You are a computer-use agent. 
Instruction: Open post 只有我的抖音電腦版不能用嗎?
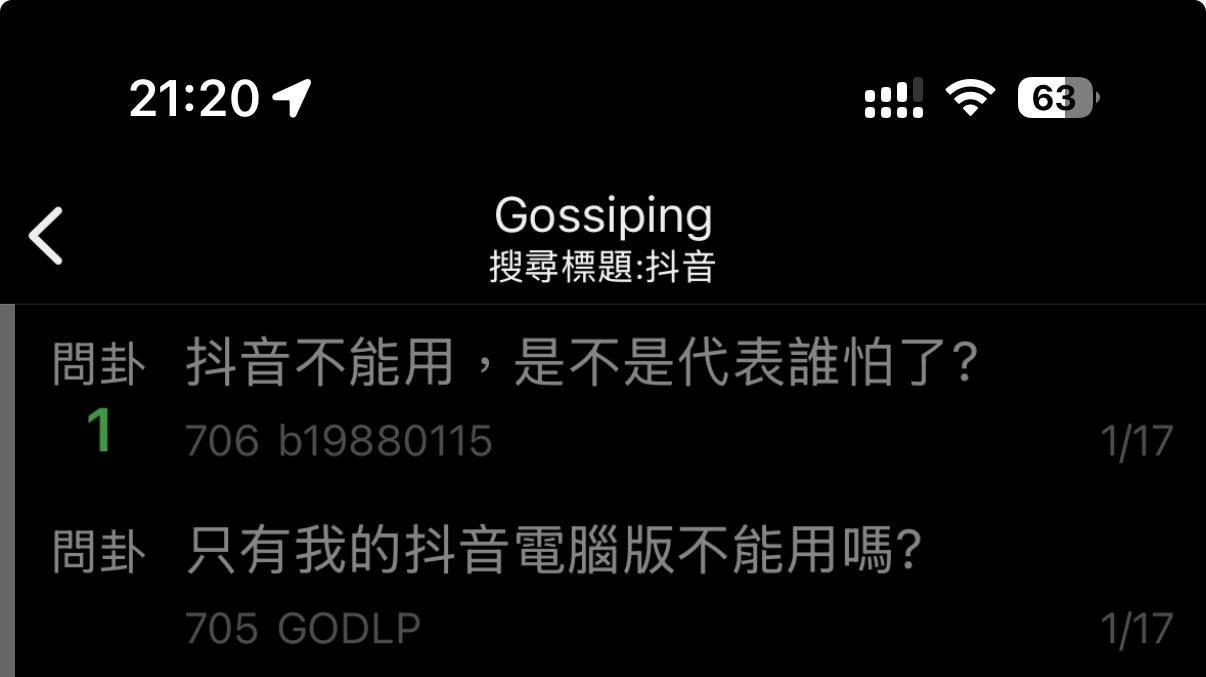click(x=552, y=553)
